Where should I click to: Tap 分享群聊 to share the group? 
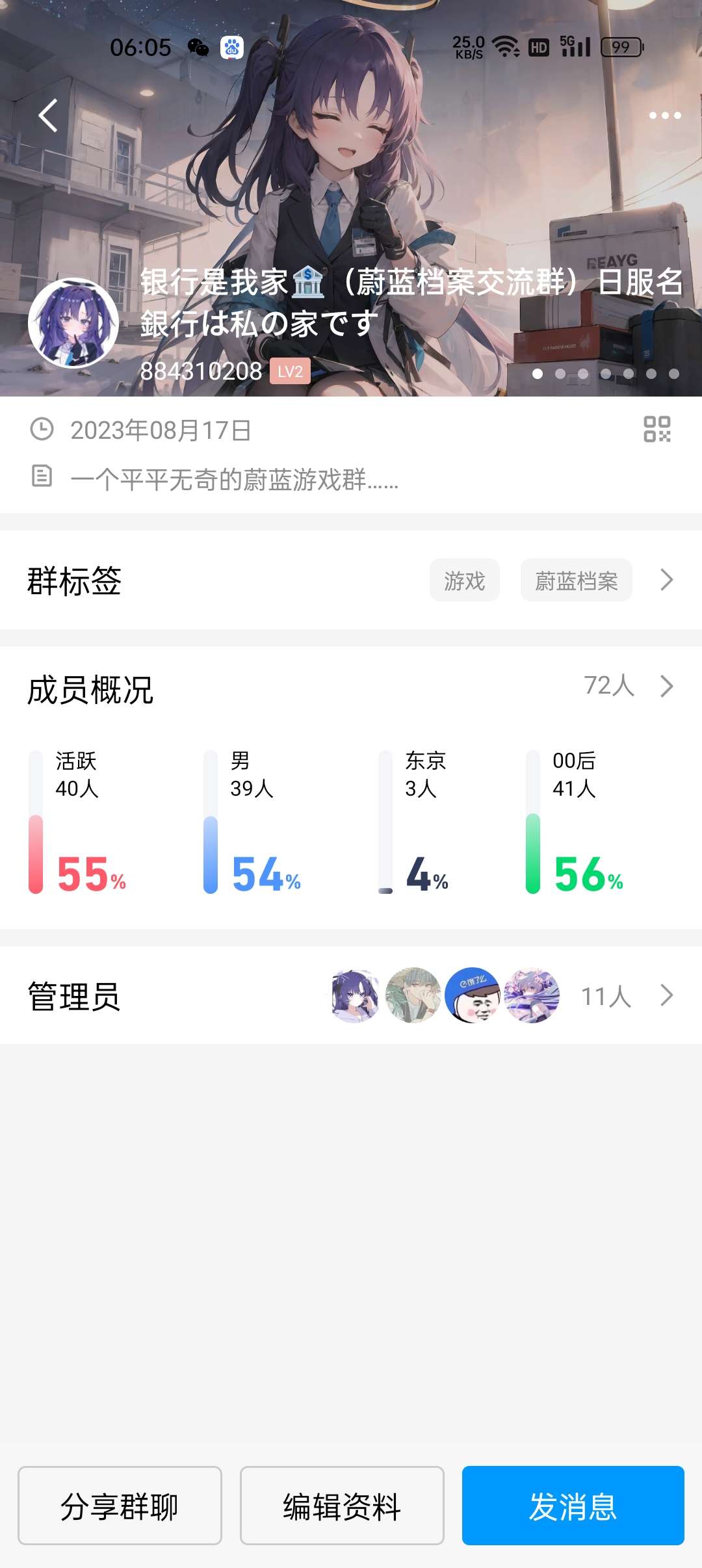tap(120, 1506)
